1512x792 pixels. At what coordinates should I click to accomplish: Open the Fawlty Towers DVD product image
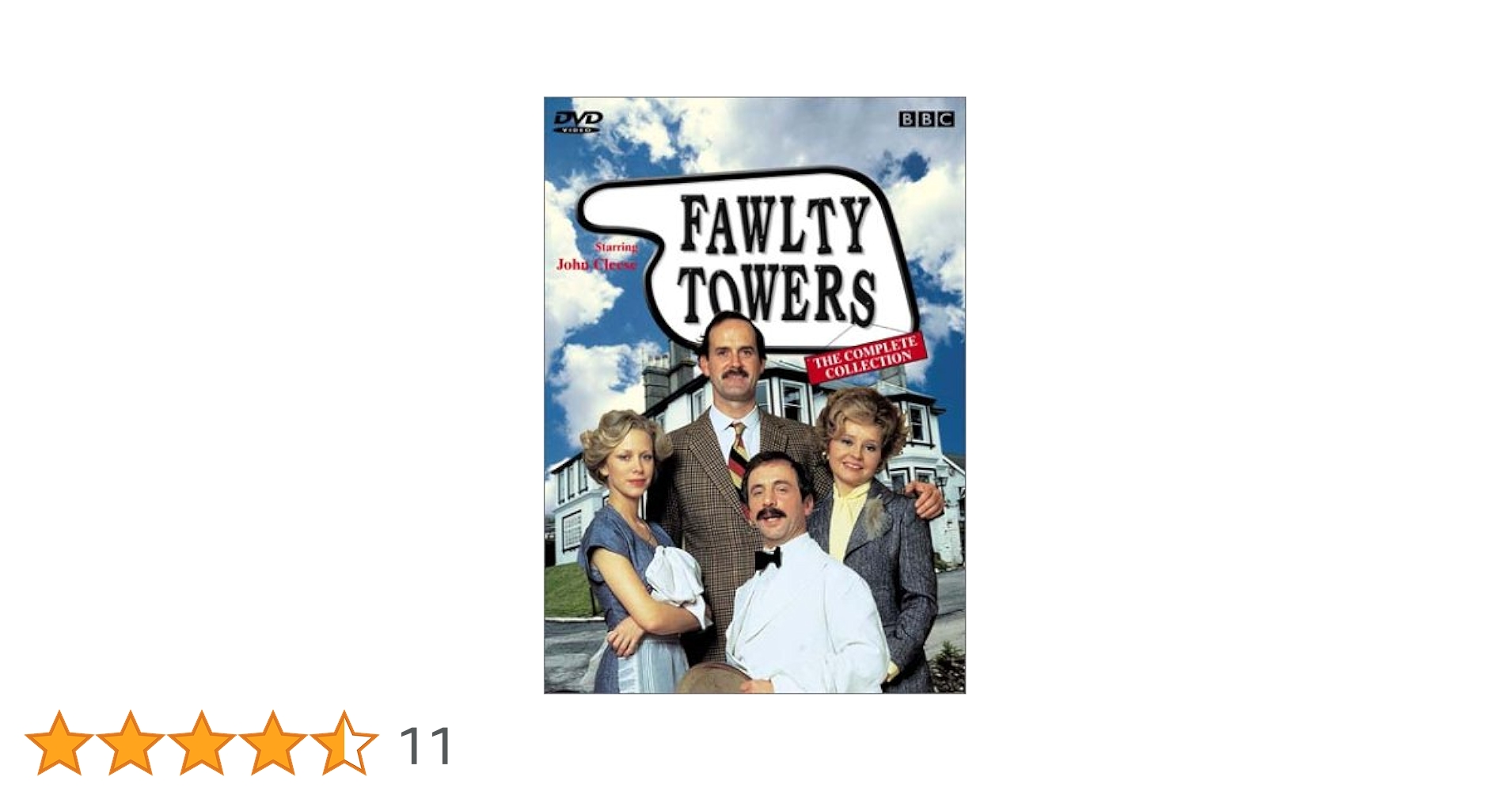(x=754, y=395)
